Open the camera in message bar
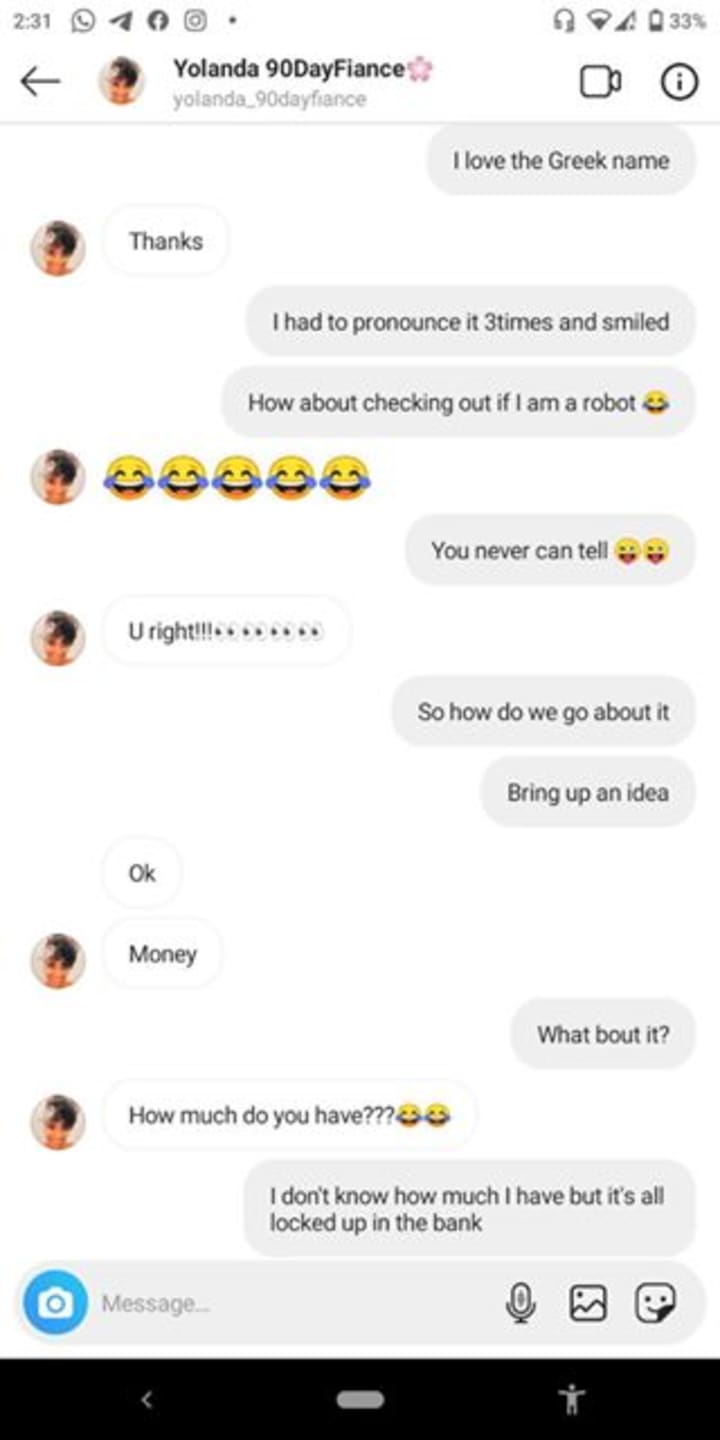Viewport: 720px width, 1440px height. (x=56, y=1303)
